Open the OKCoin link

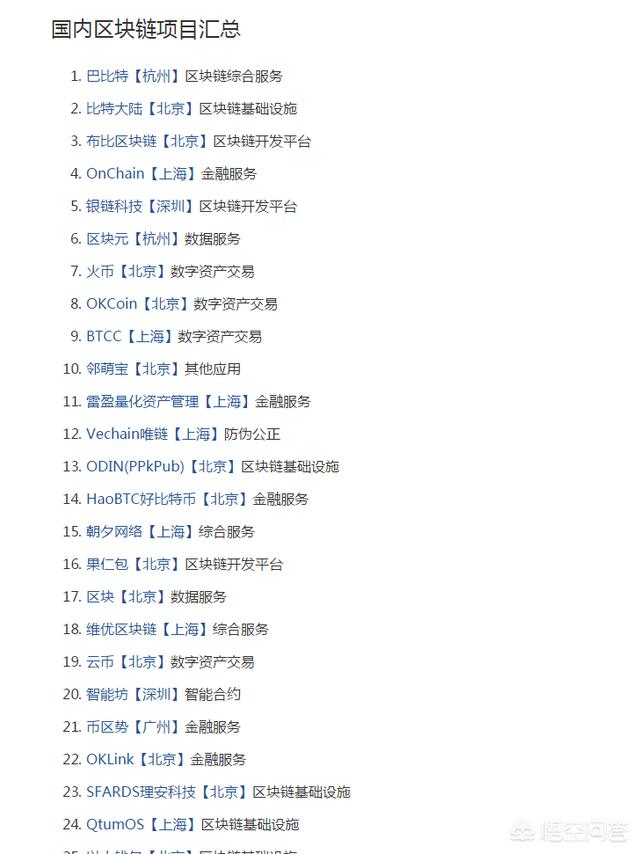111,304
